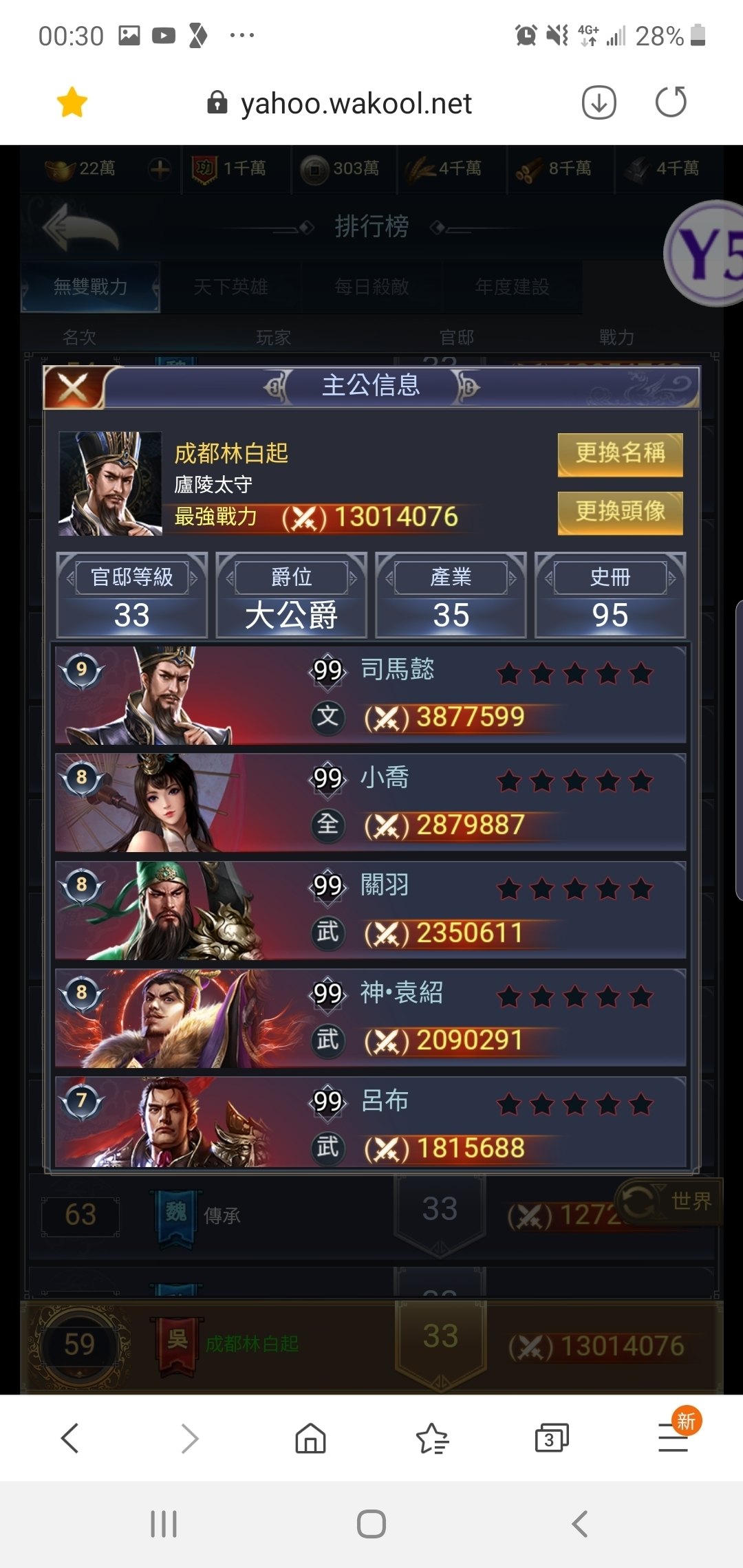Tap the 更換頭像 button
Image resolution: width=743 pixels, height=1568 pixels.
pos(620,512)
